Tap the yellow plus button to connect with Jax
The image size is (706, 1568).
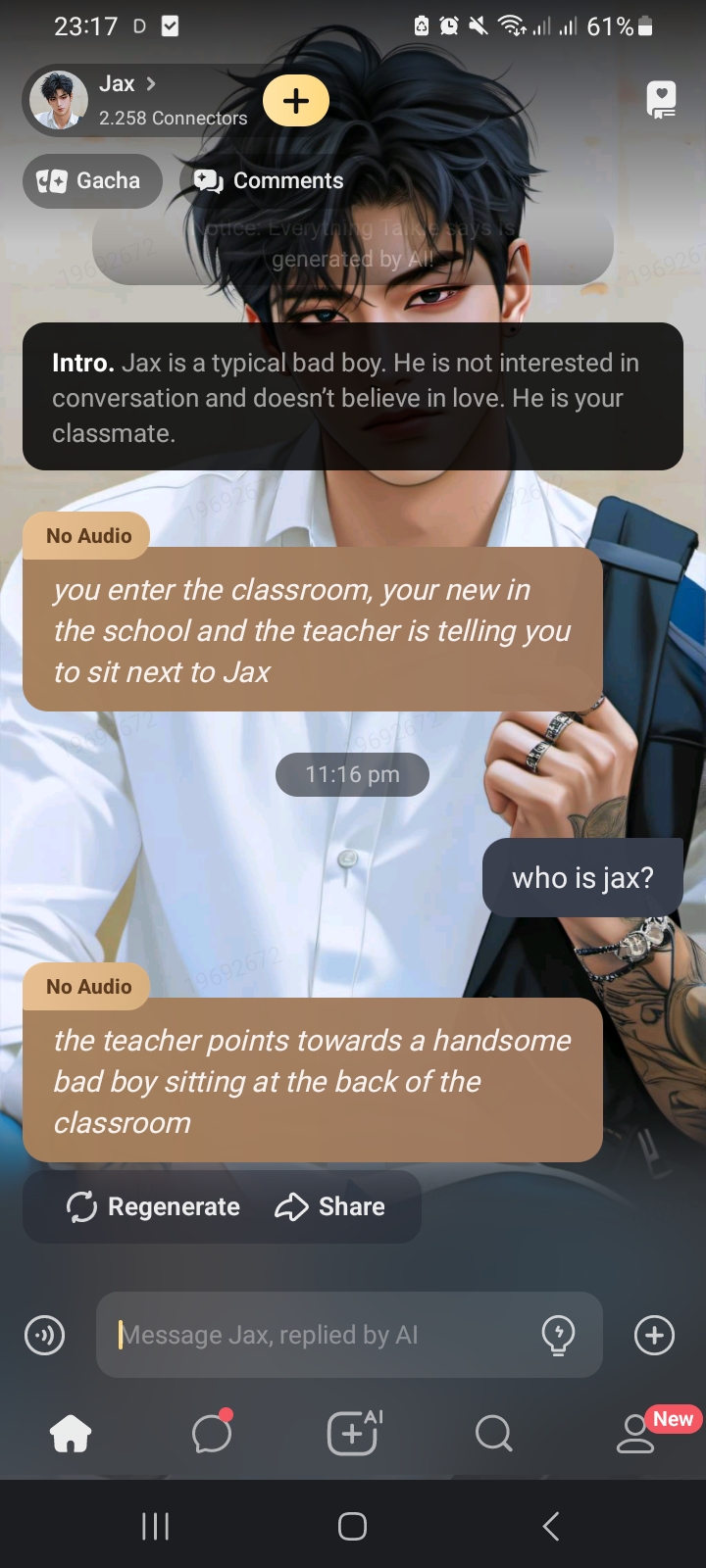295,101
